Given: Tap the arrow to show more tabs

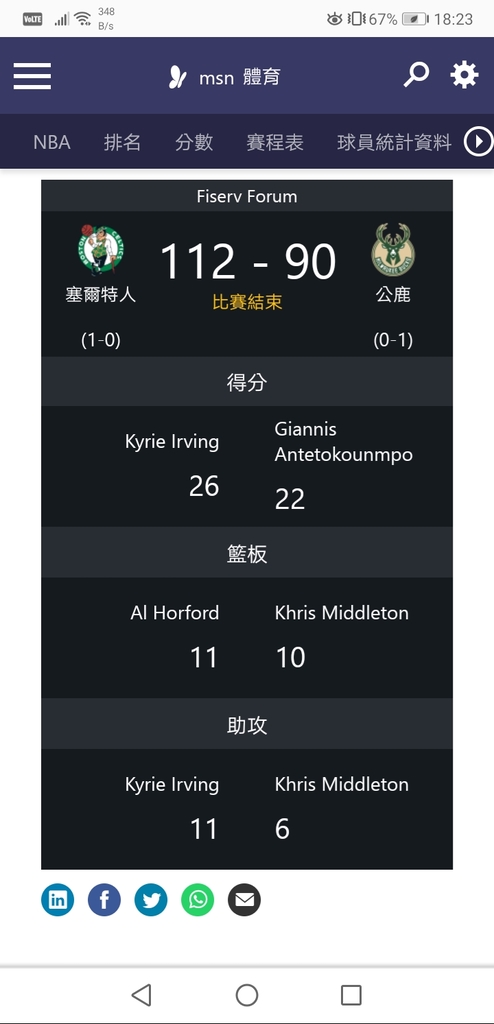Looking at the screenshot, I should point(479,142).
